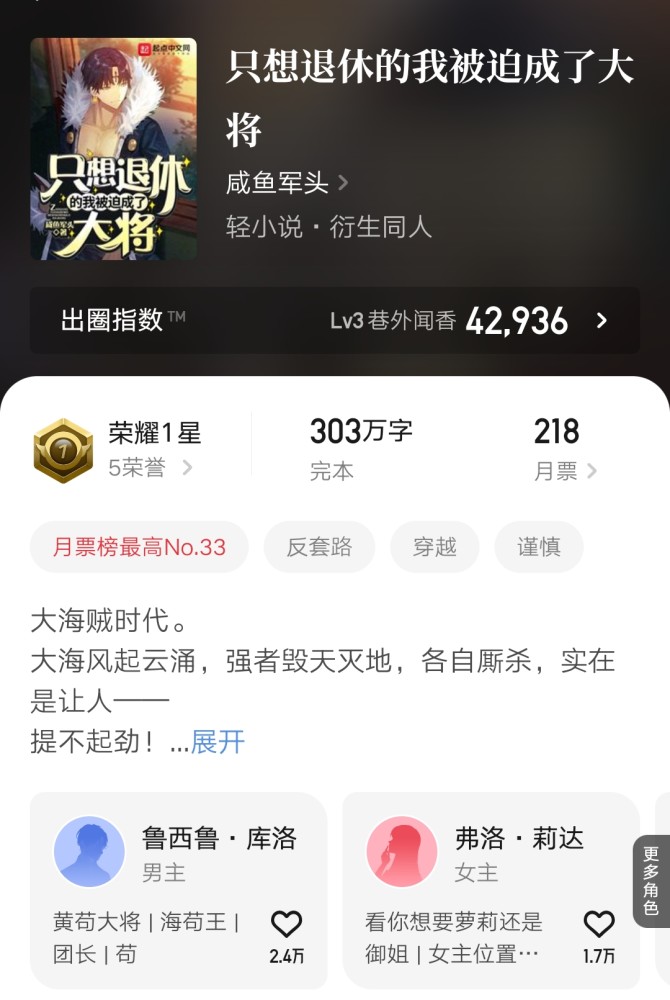Choose the 谨慎 tag chip
Viewport: 670px width, 1000px height.
click(538, 547)
